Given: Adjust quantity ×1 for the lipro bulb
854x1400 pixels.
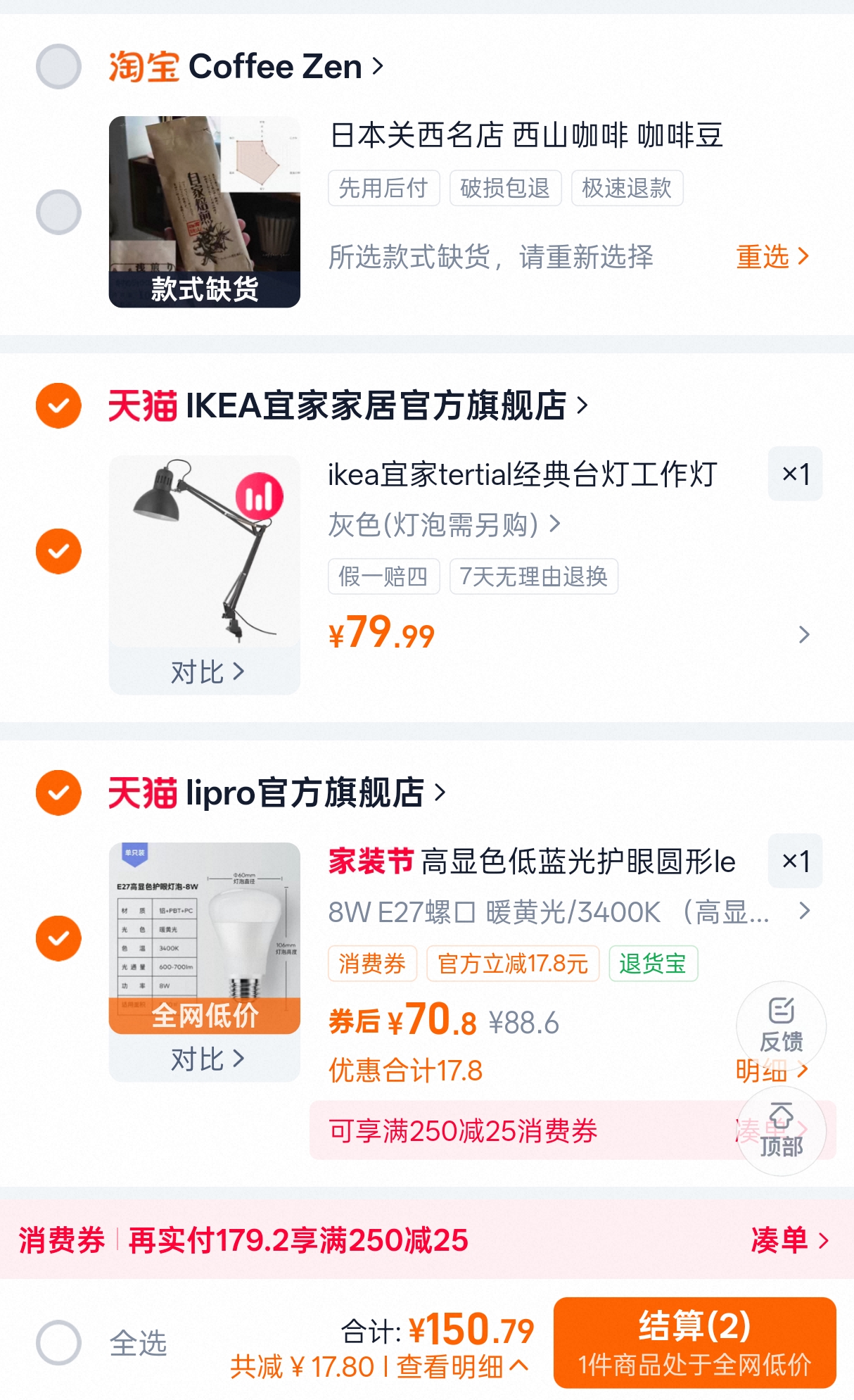Looking at the screenshot, I should point(795,861).
